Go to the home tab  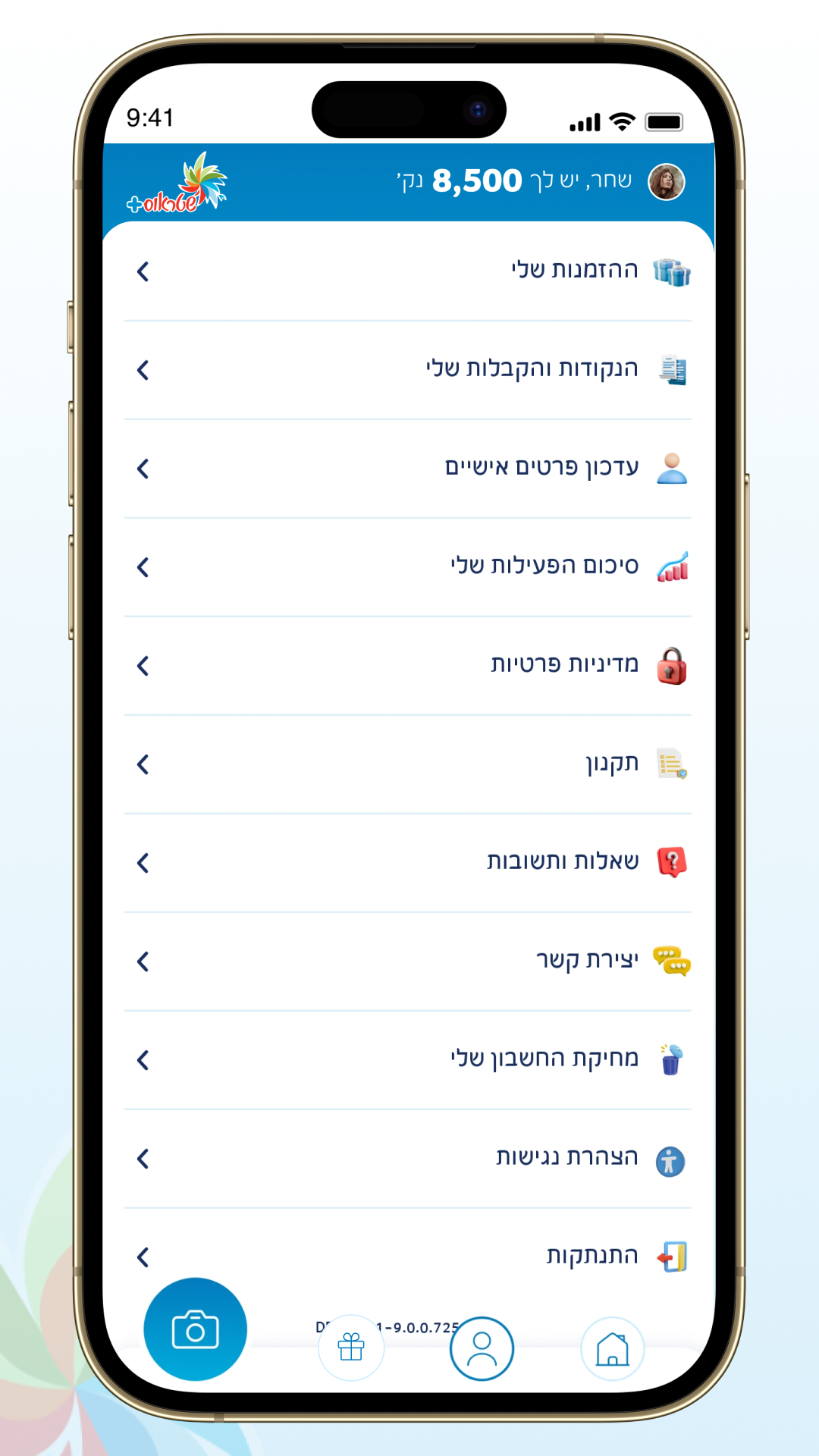tap(612, 1349)
